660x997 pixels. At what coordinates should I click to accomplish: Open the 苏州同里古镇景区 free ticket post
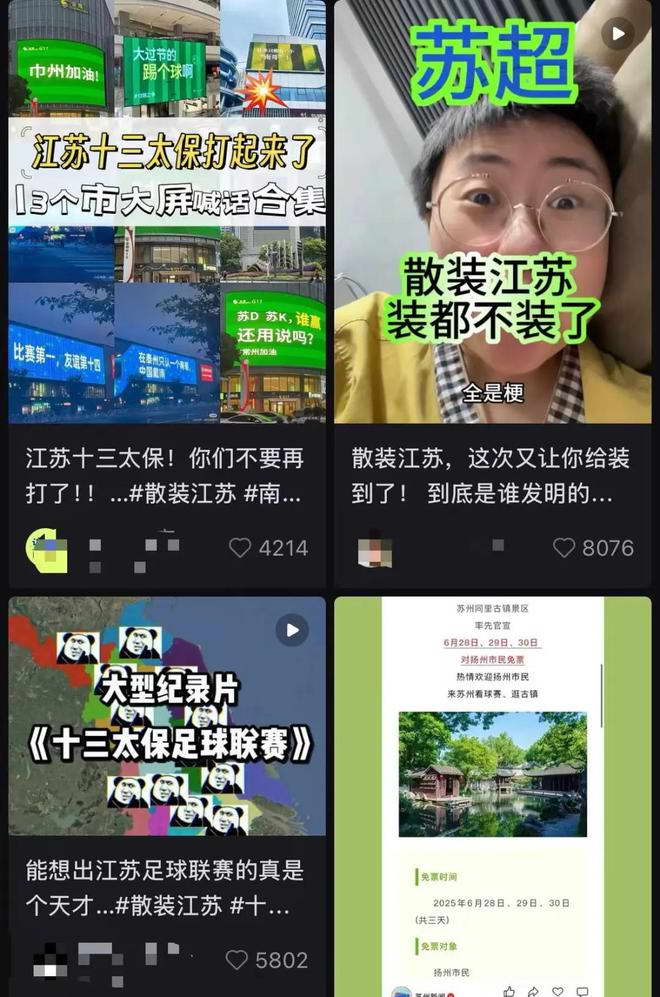point(492,790)
